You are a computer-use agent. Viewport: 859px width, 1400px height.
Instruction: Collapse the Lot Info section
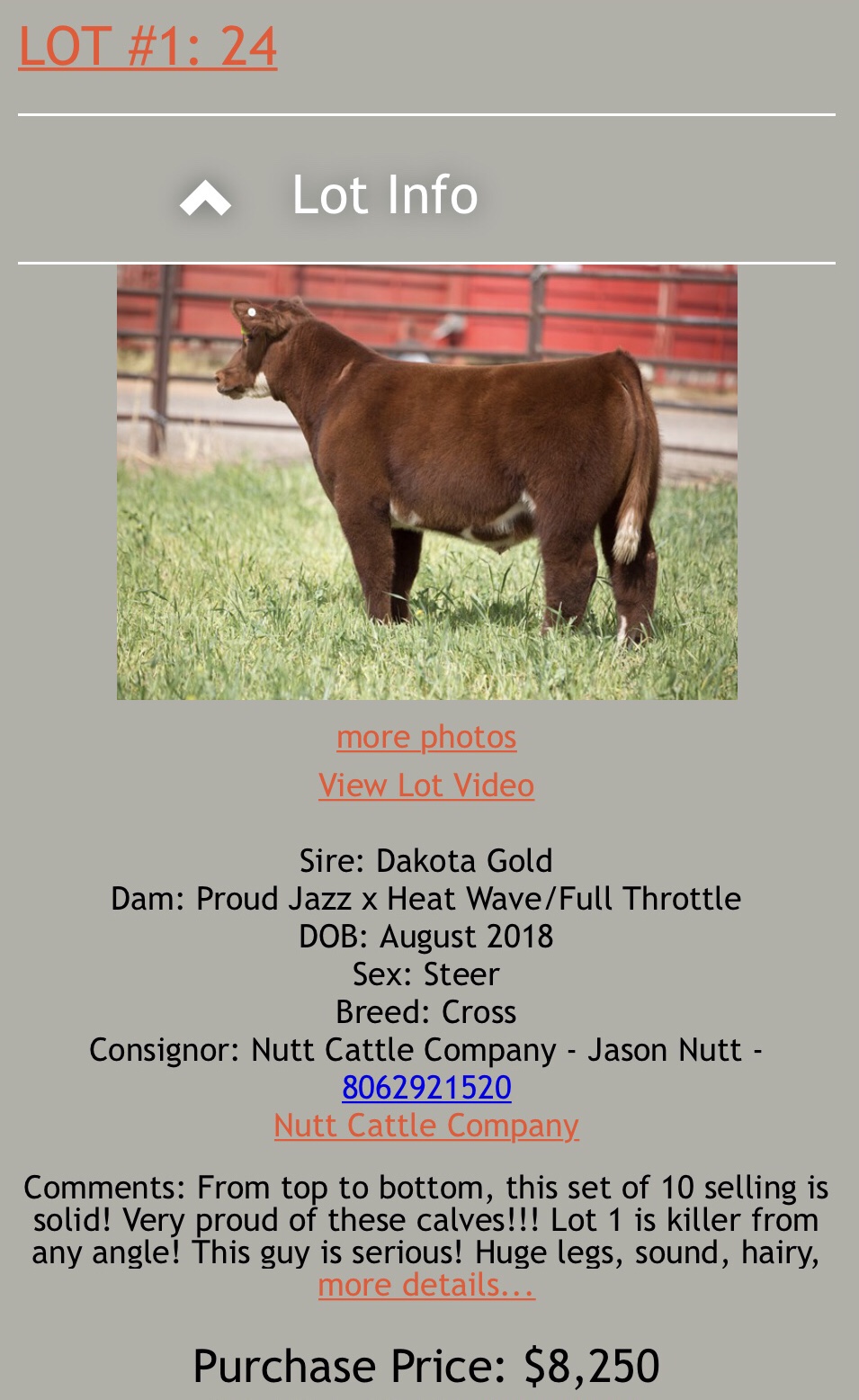207,197
